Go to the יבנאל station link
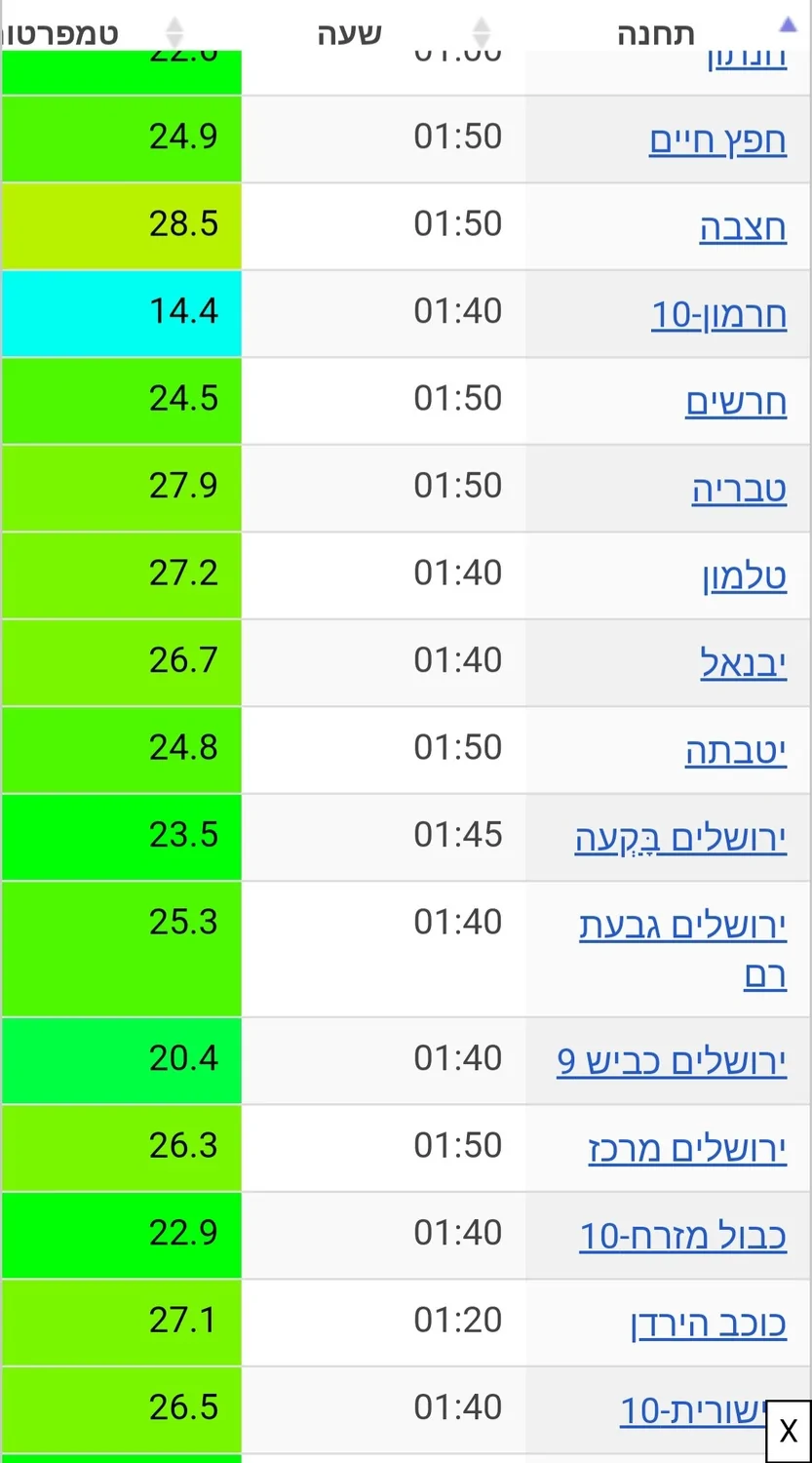The image size is (812, 1463). (x=743, y=663)
